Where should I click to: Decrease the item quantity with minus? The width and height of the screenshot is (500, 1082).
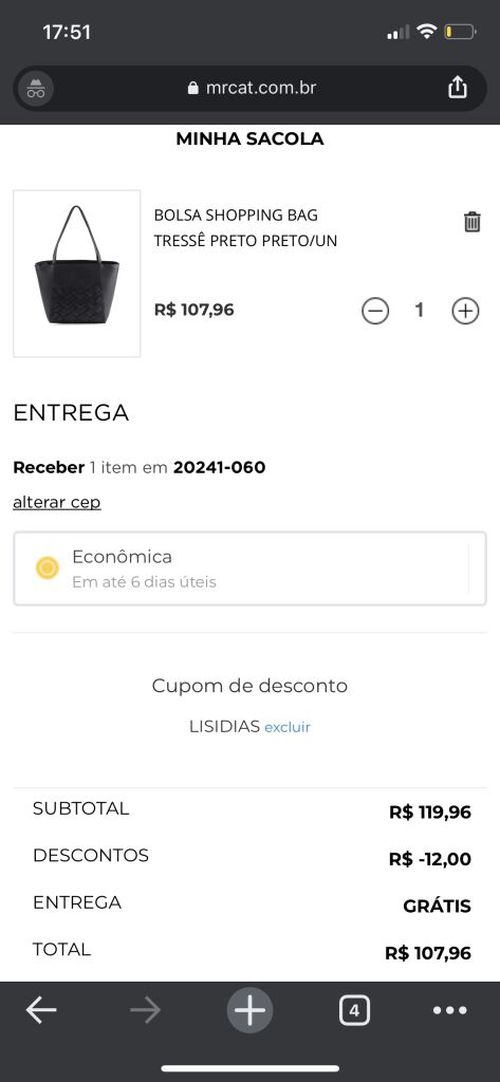point(375,311)
